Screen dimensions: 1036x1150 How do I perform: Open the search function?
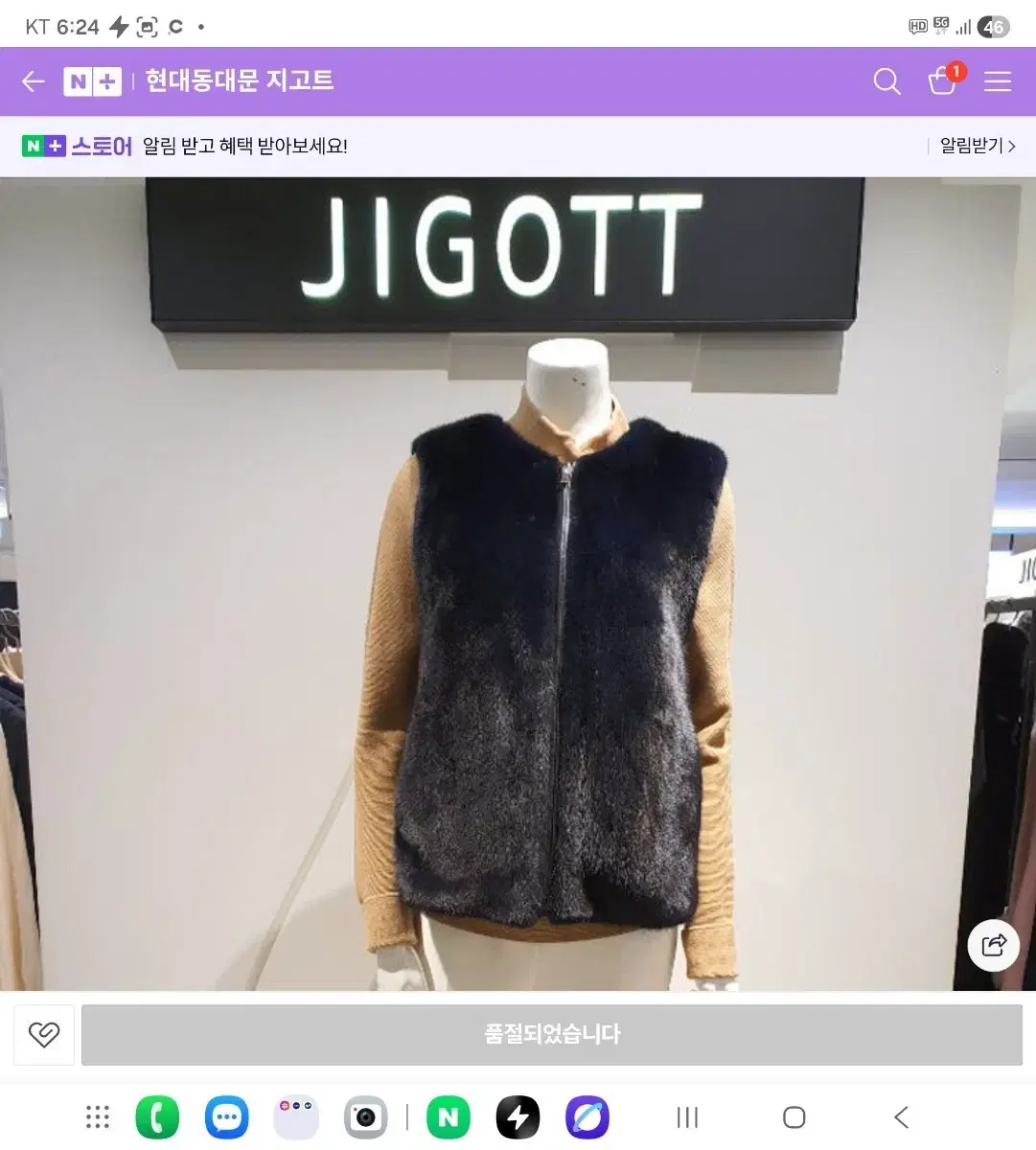[886, 81]
